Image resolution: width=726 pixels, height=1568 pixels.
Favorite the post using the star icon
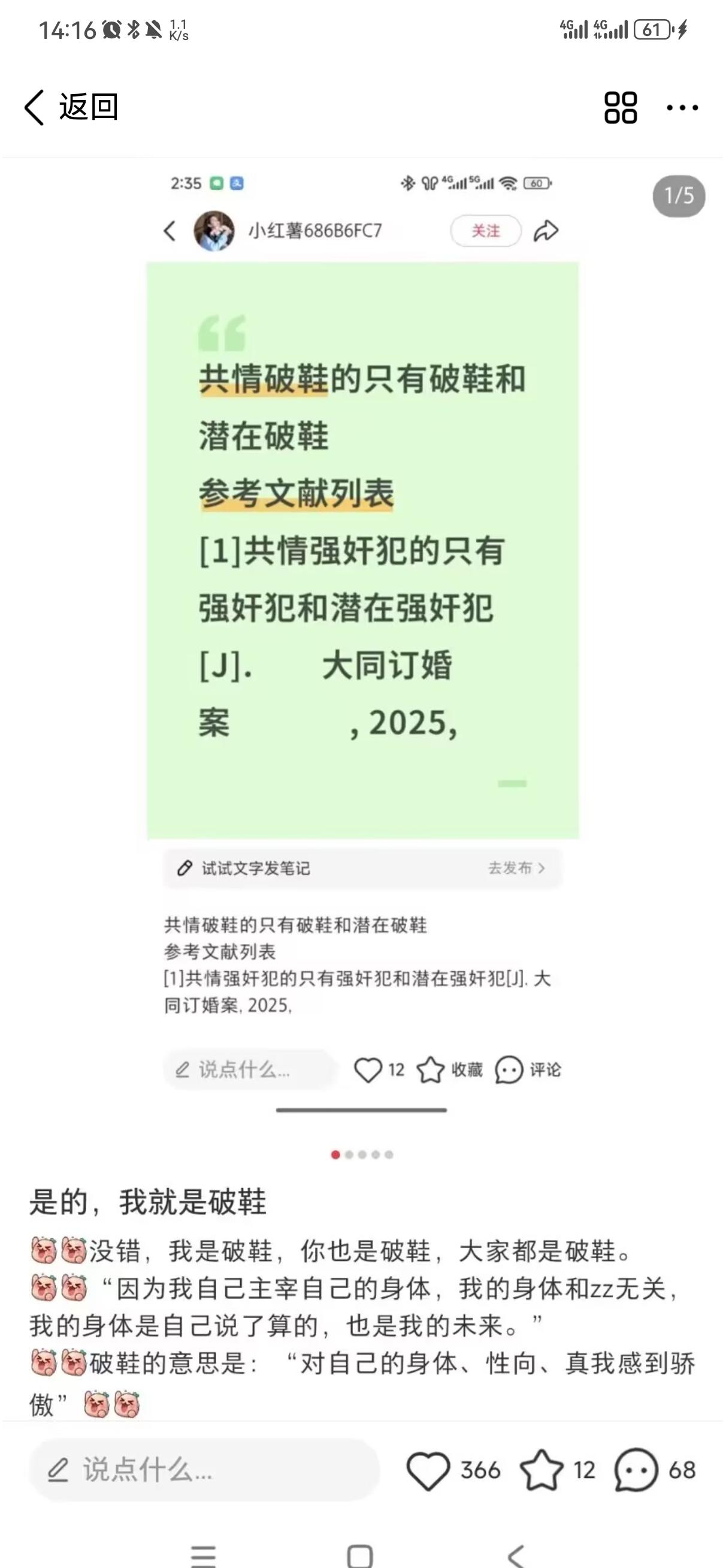pyautogui.click(x=558, y=1470)
